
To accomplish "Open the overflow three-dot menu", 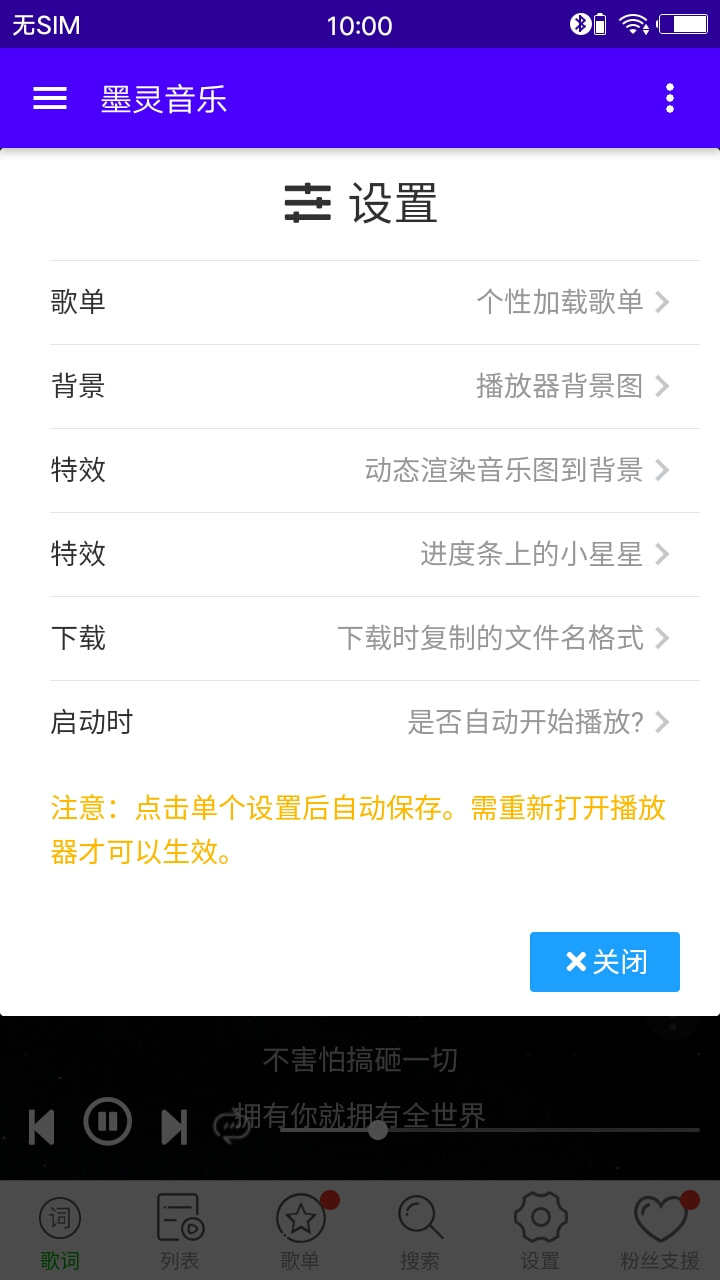I will (x=669, y=98).
